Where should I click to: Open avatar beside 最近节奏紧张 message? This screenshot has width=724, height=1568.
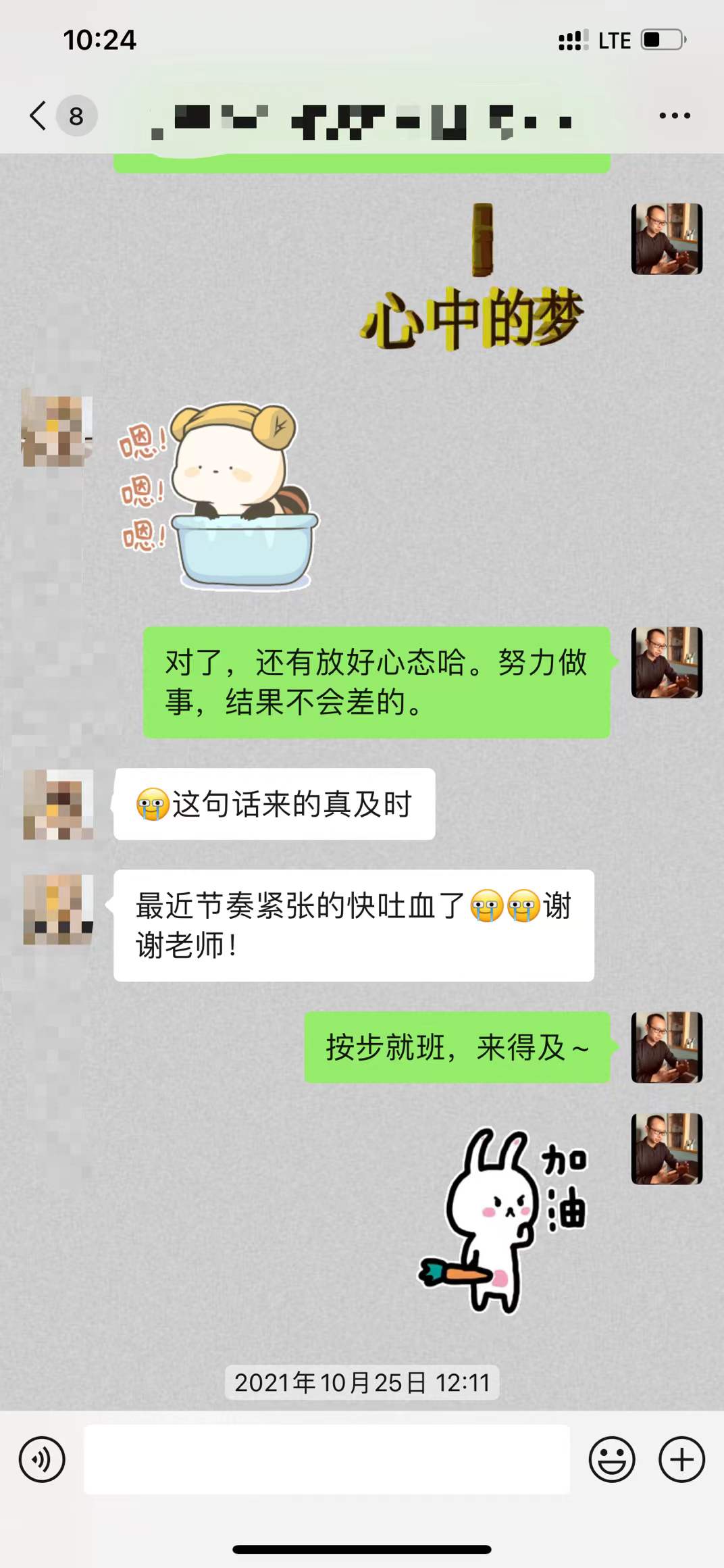[58, 909]
